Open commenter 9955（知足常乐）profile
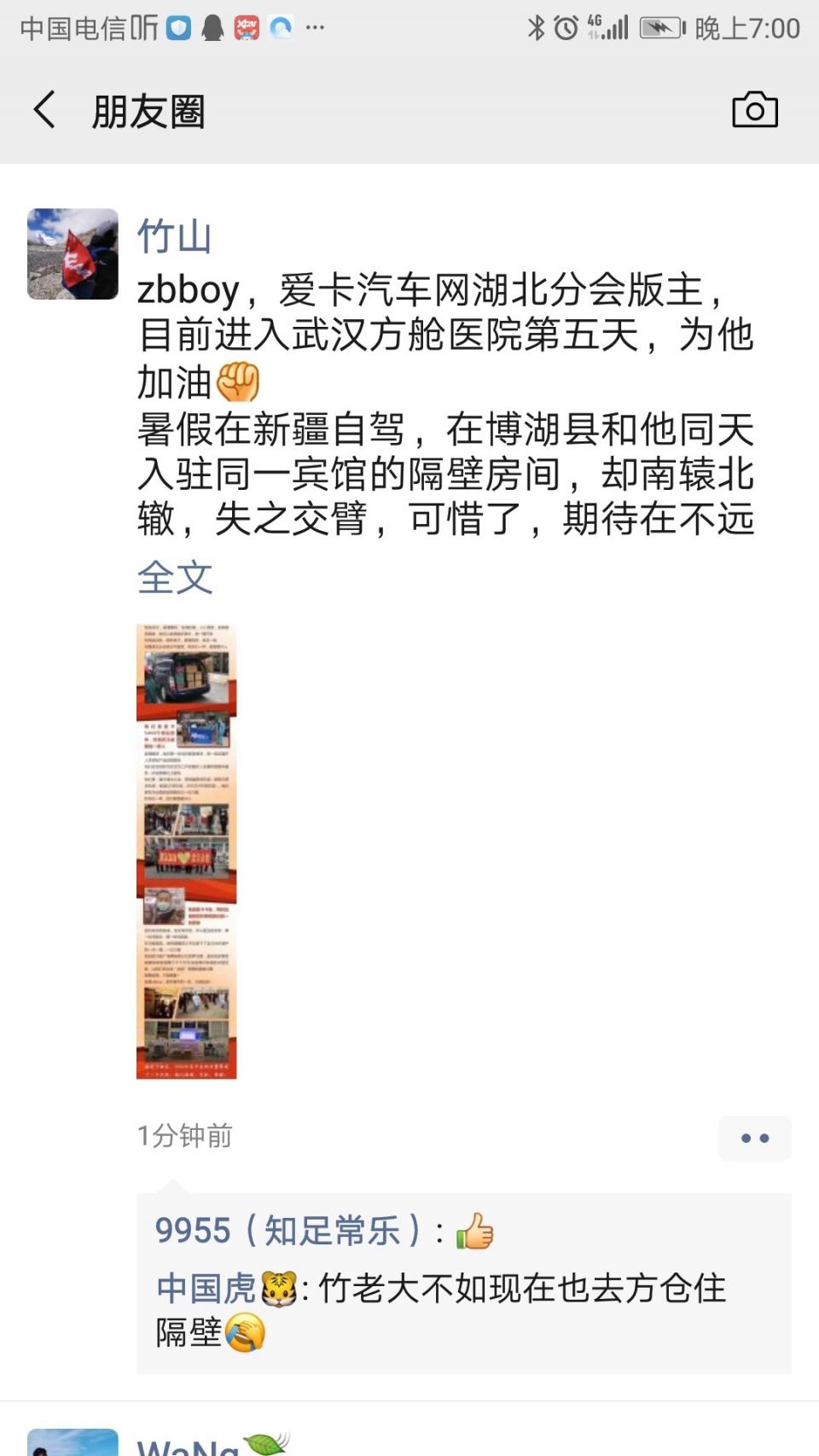The height and width of the screenshot is (1456, 819). pos(287,1232)
